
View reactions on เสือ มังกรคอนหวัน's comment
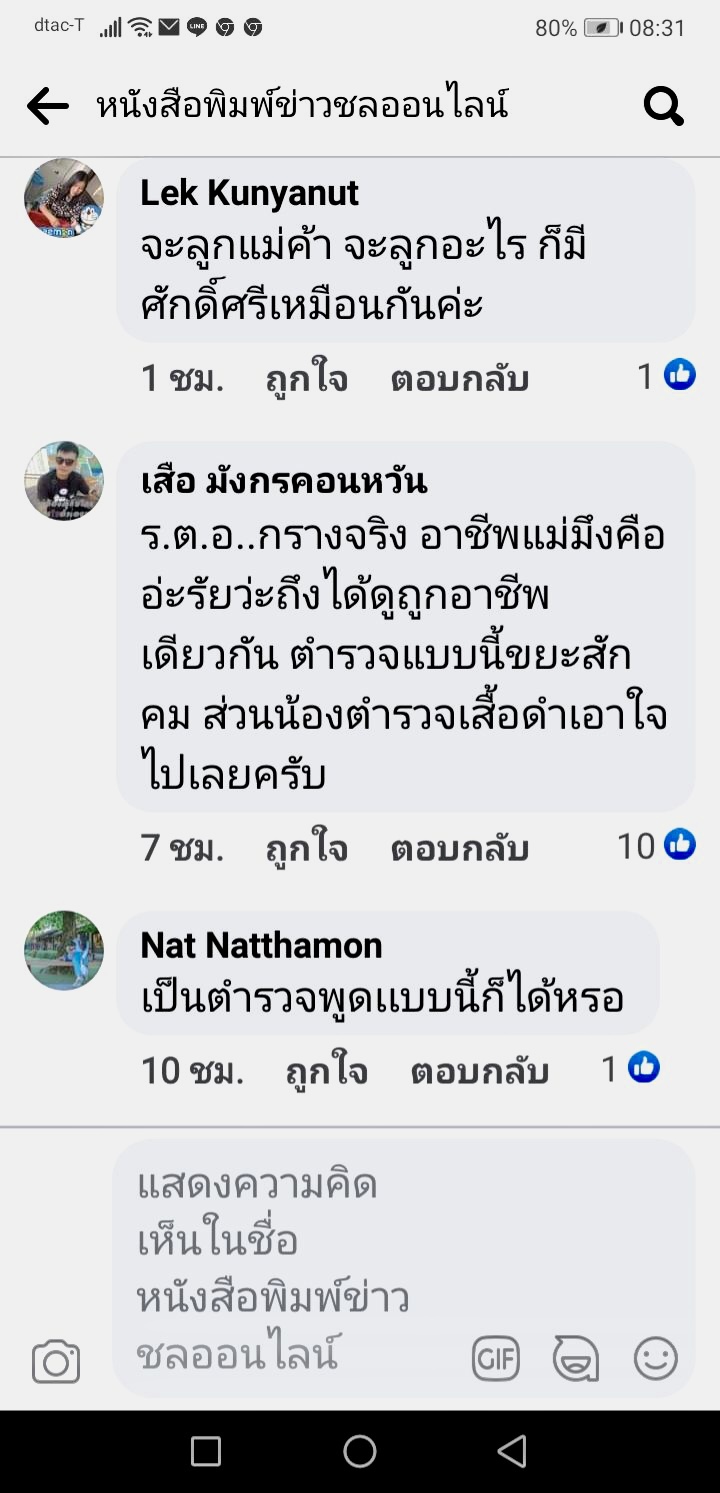656,846
